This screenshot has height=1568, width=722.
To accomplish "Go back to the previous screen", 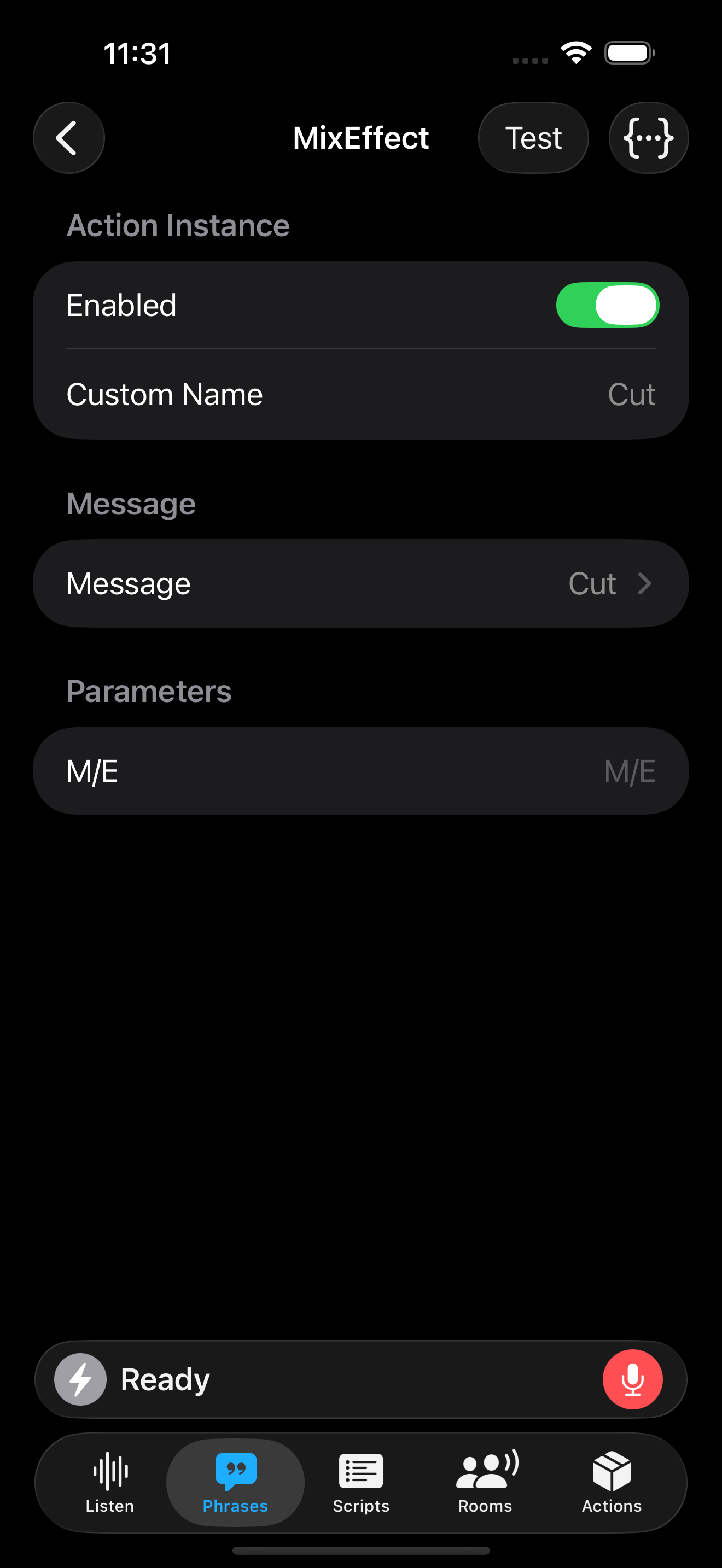I will pos(69,138).
